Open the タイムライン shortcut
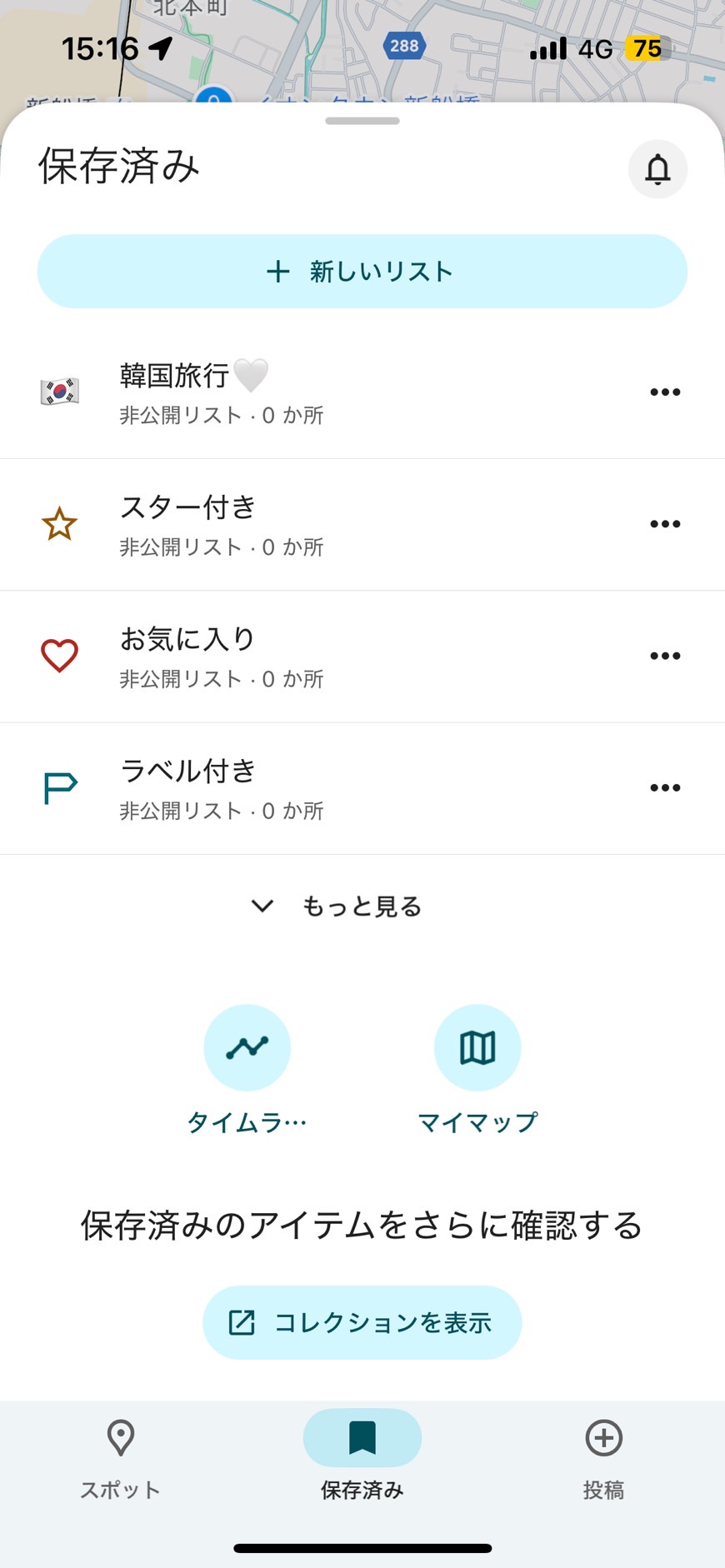Image resolution: width=725 pixels, height=1568 pixels. tap(247, 1048)
